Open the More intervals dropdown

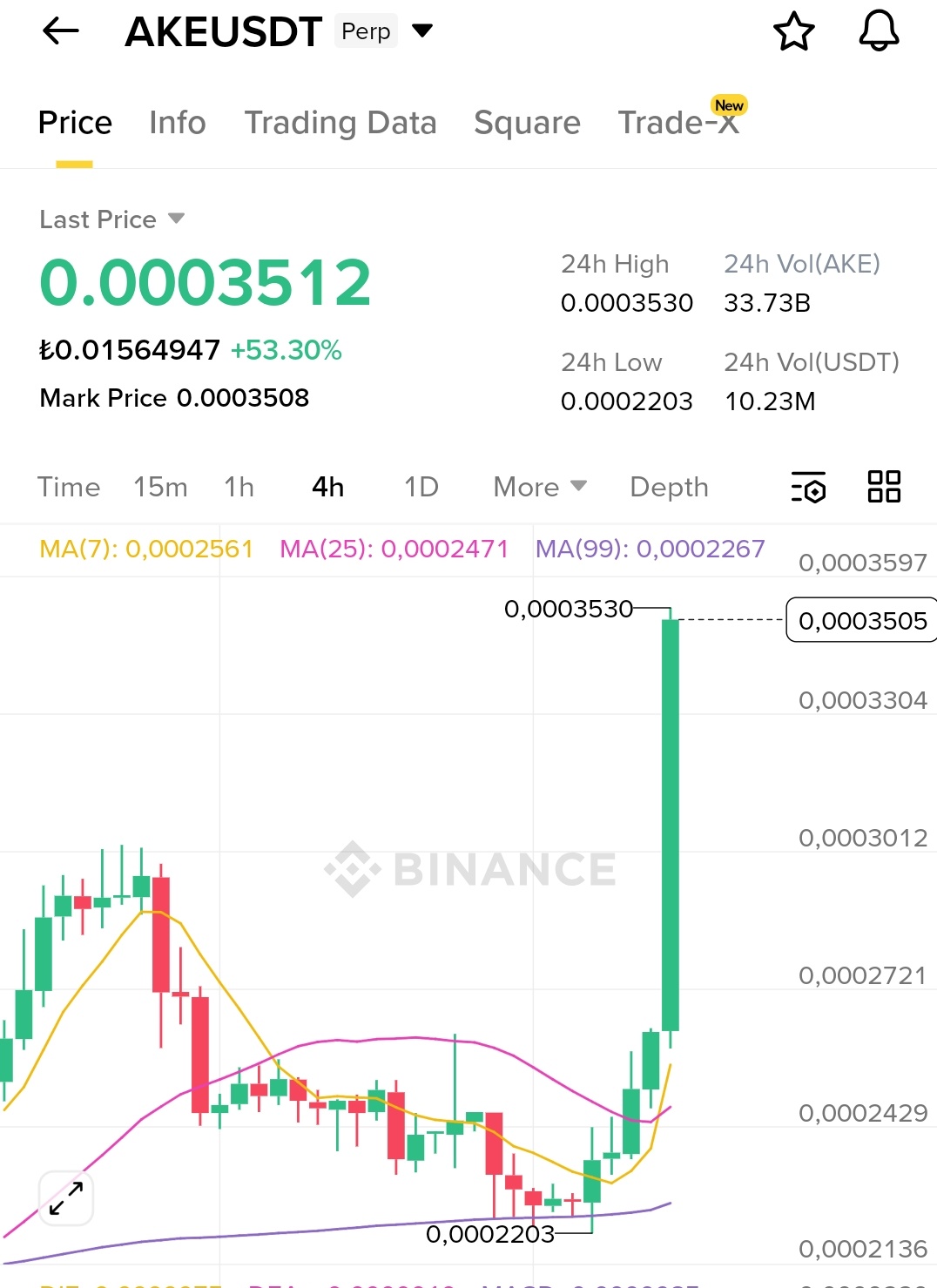539,487
